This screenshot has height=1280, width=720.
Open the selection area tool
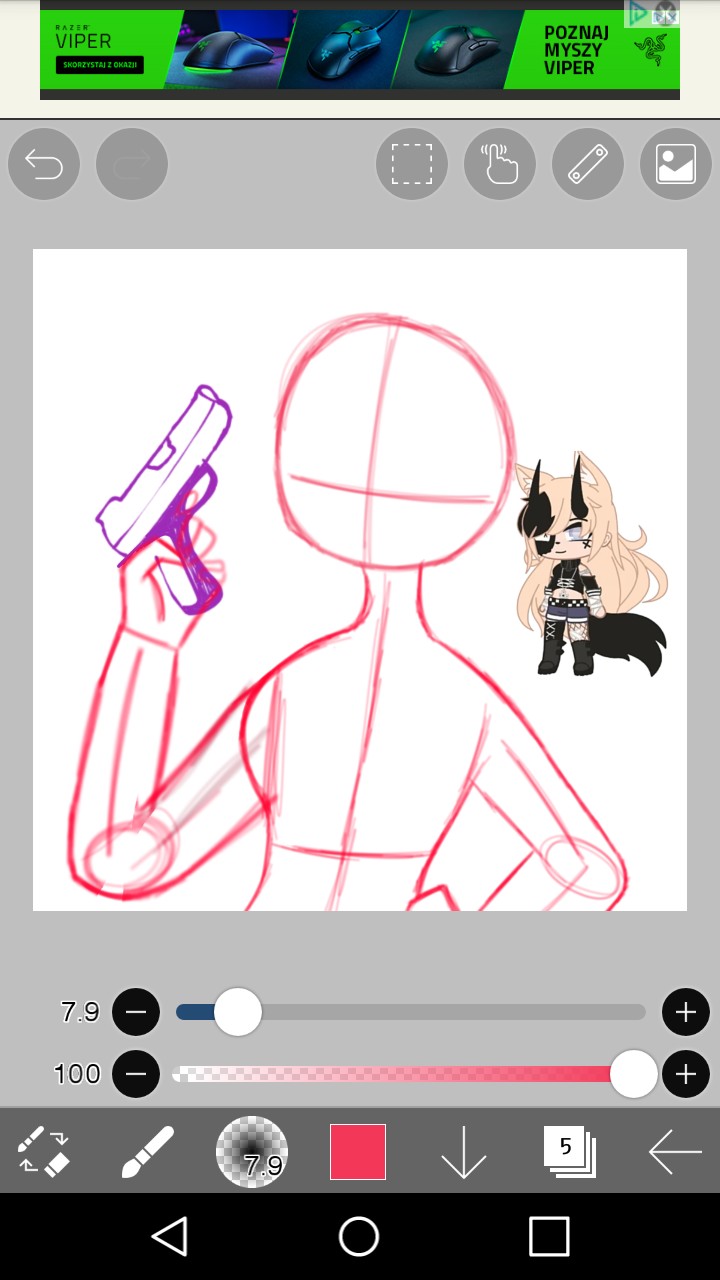point(411,164)
